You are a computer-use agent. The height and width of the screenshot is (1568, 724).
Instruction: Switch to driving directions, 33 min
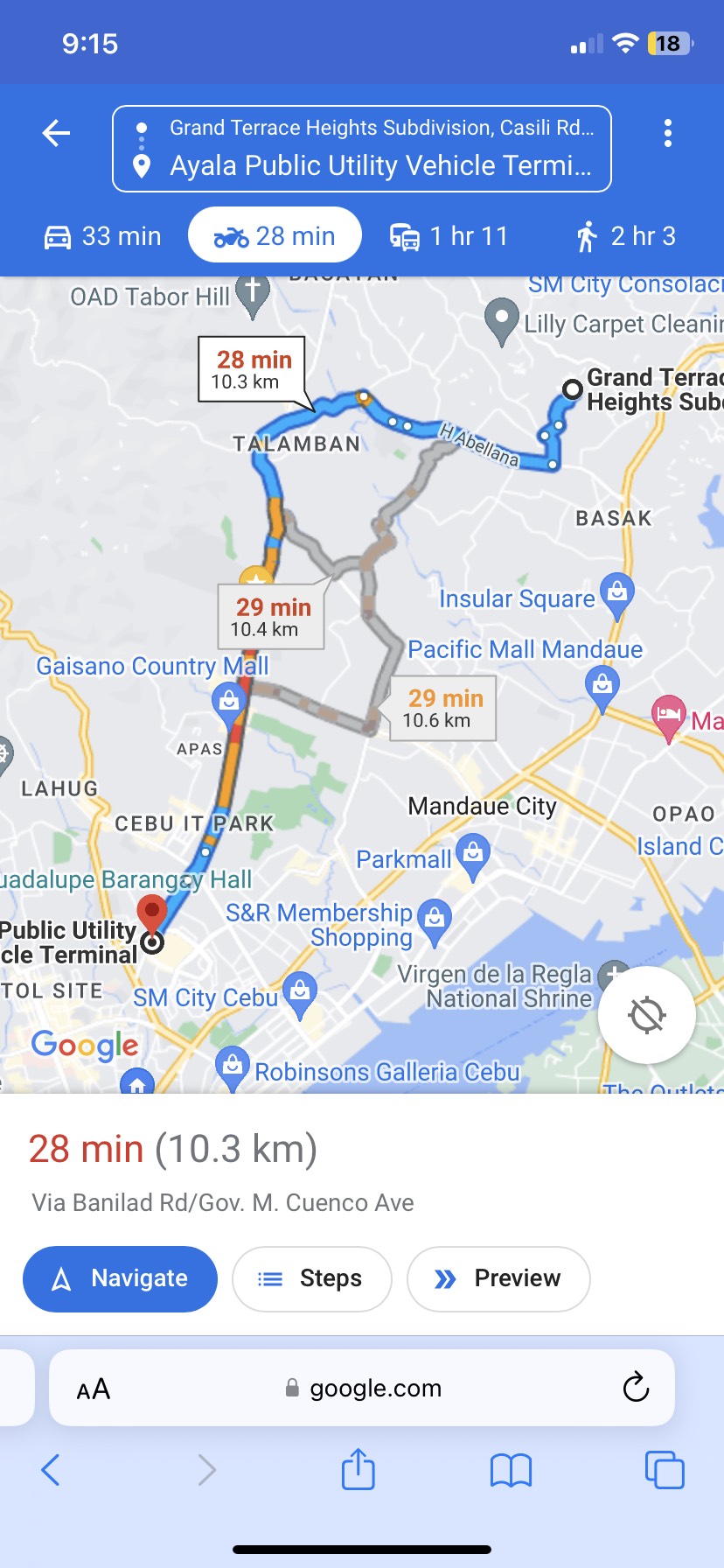click(x=103, y=236)
